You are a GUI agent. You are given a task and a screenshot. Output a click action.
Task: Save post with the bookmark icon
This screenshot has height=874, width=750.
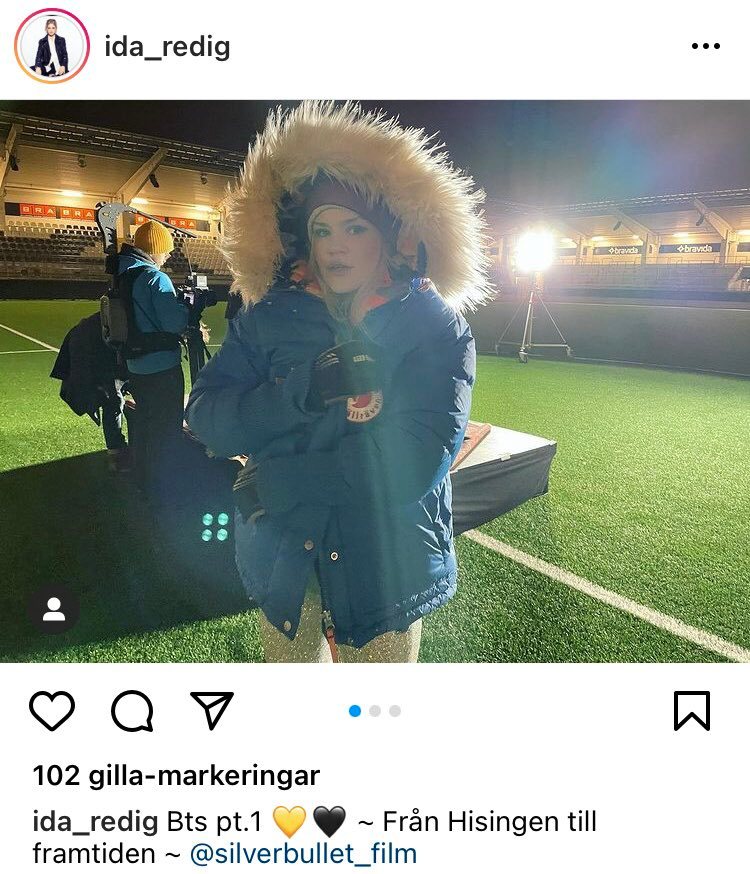click(x=692, y=711)
